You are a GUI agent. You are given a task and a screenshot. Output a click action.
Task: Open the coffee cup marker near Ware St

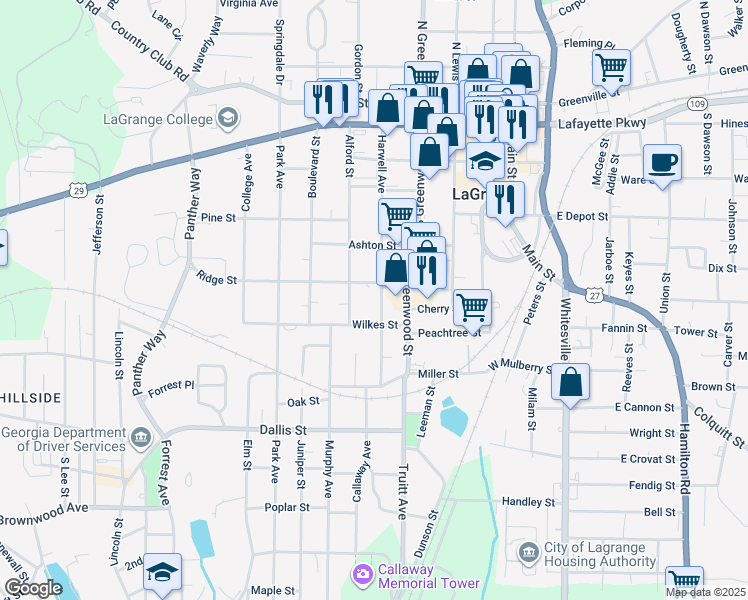663,161
